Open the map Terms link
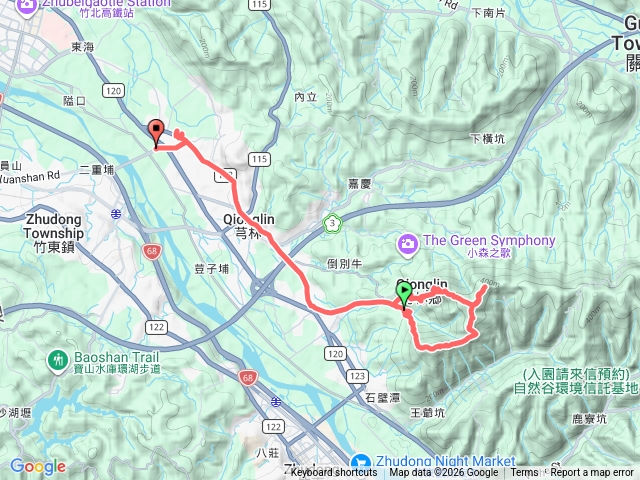 point(524,473)
